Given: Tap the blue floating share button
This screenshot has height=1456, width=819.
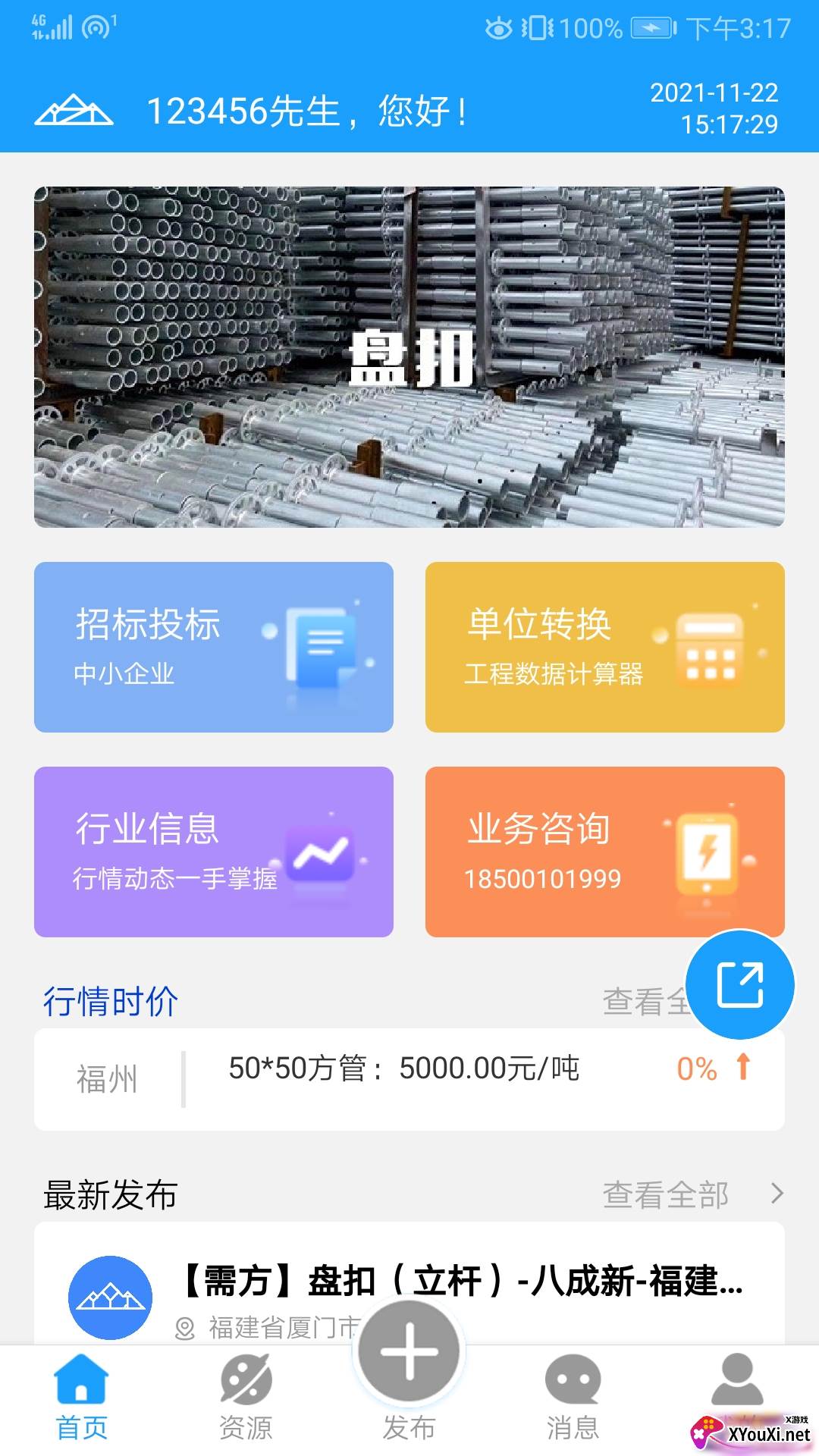Looking at the screenshot, I should pyautogui.click(x=739, y=984).
